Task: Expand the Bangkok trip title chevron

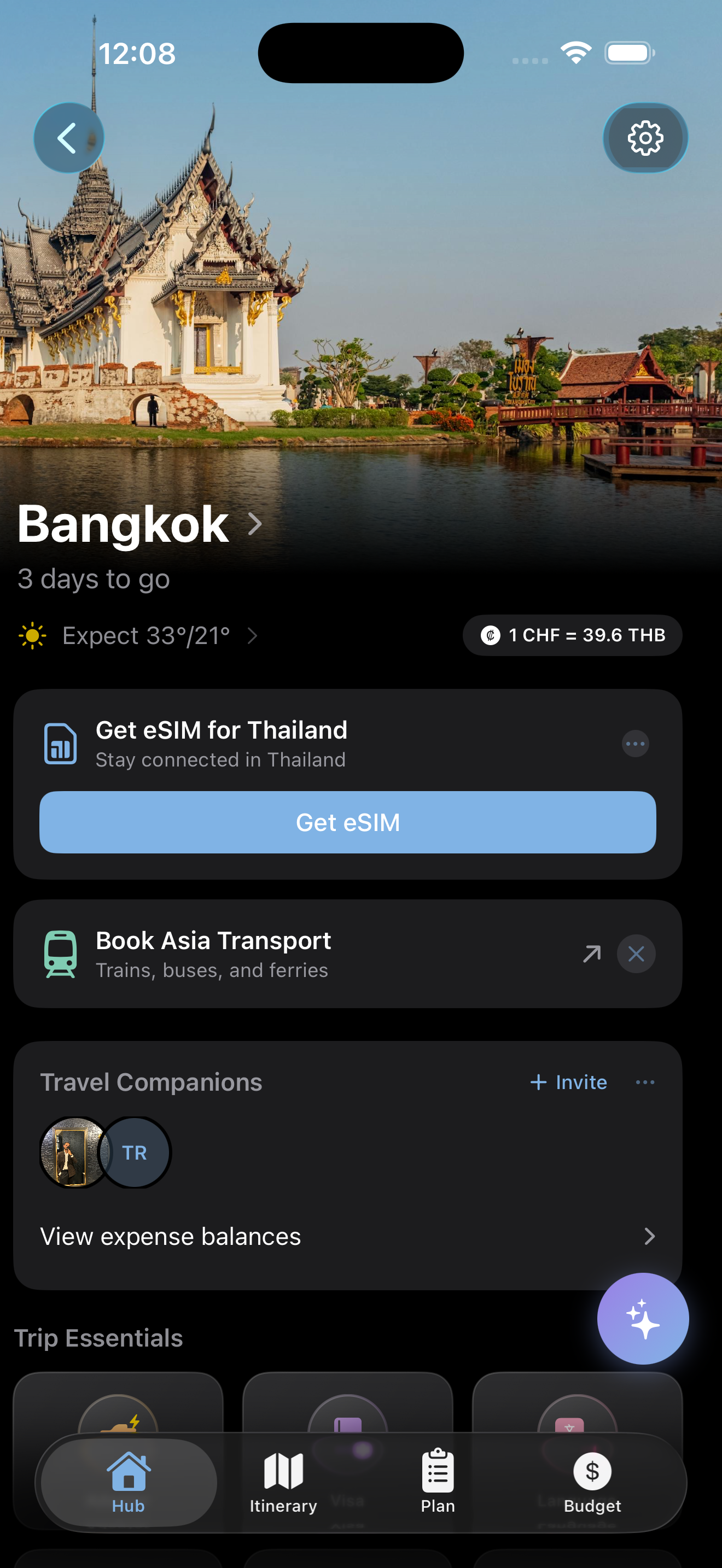Action: tap(254, 524)
